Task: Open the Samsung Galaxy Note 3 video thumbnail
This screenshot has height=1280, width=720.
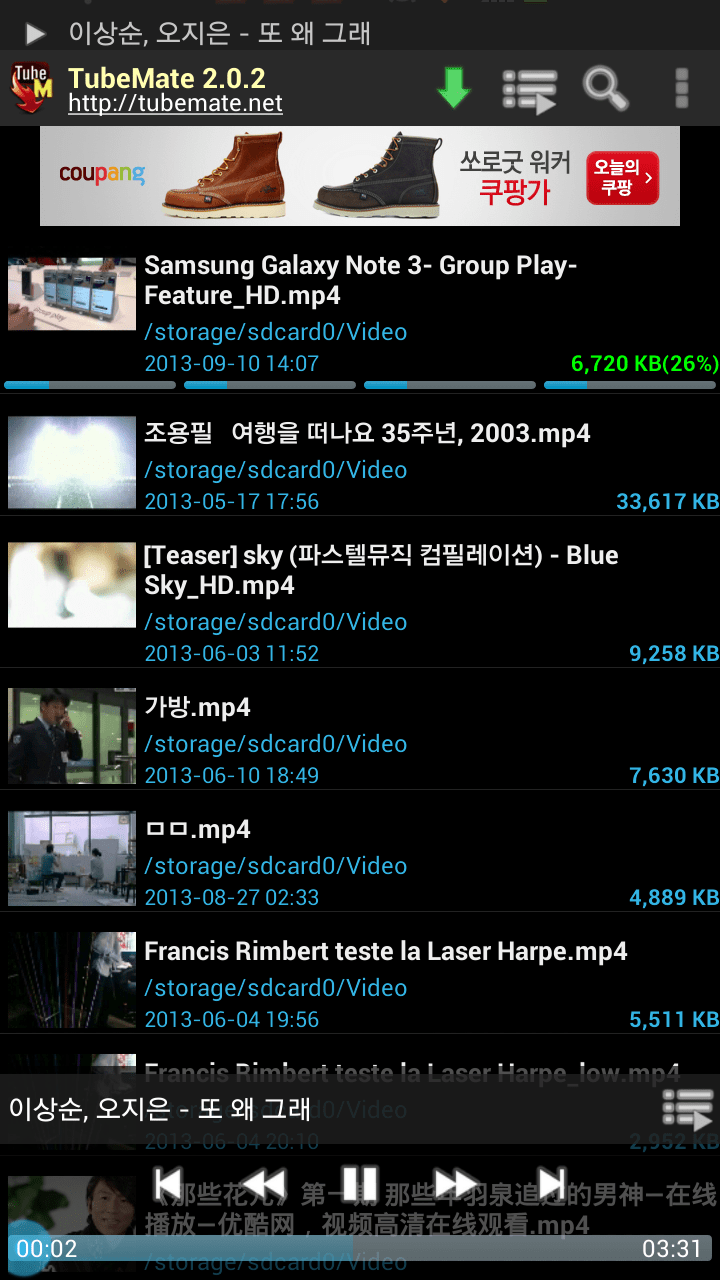Action: [71, 294]
